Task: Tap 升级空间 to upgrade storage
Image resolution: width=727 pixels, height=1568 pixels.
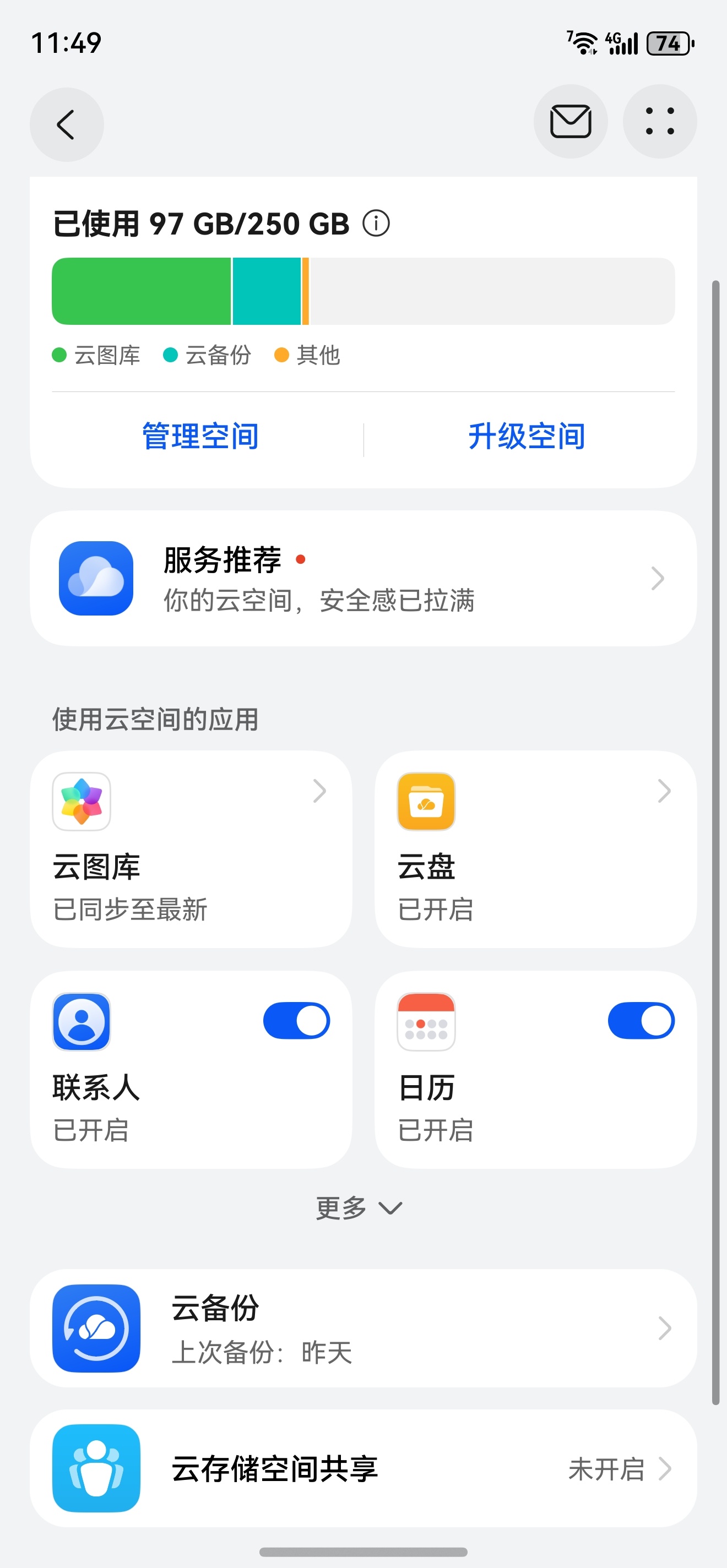Action: point(529,436)
